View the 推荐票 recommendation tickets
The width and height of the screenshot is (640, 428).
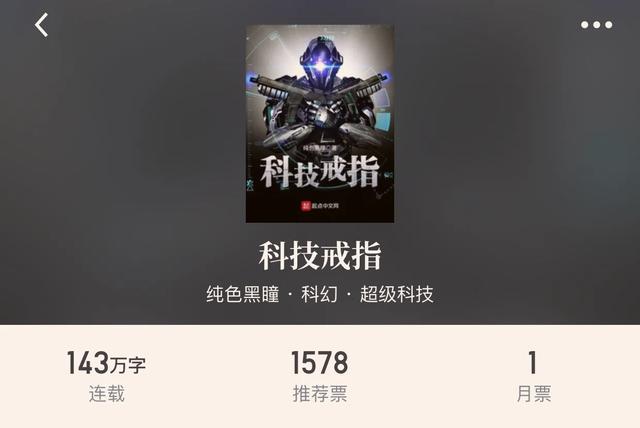click(x=319, y=376)
